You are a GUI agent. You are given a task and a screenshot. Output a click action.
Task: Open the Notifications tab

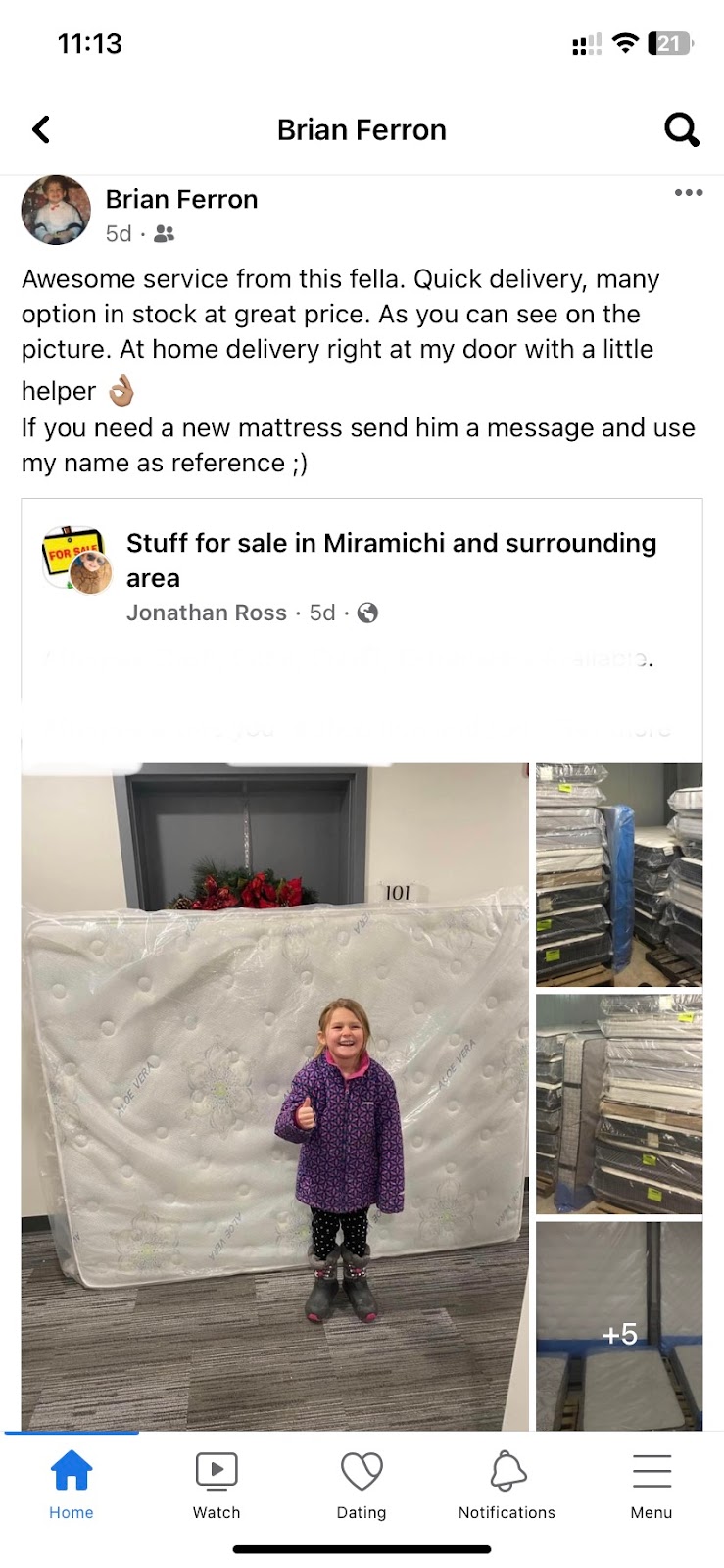click(507, 1484)
